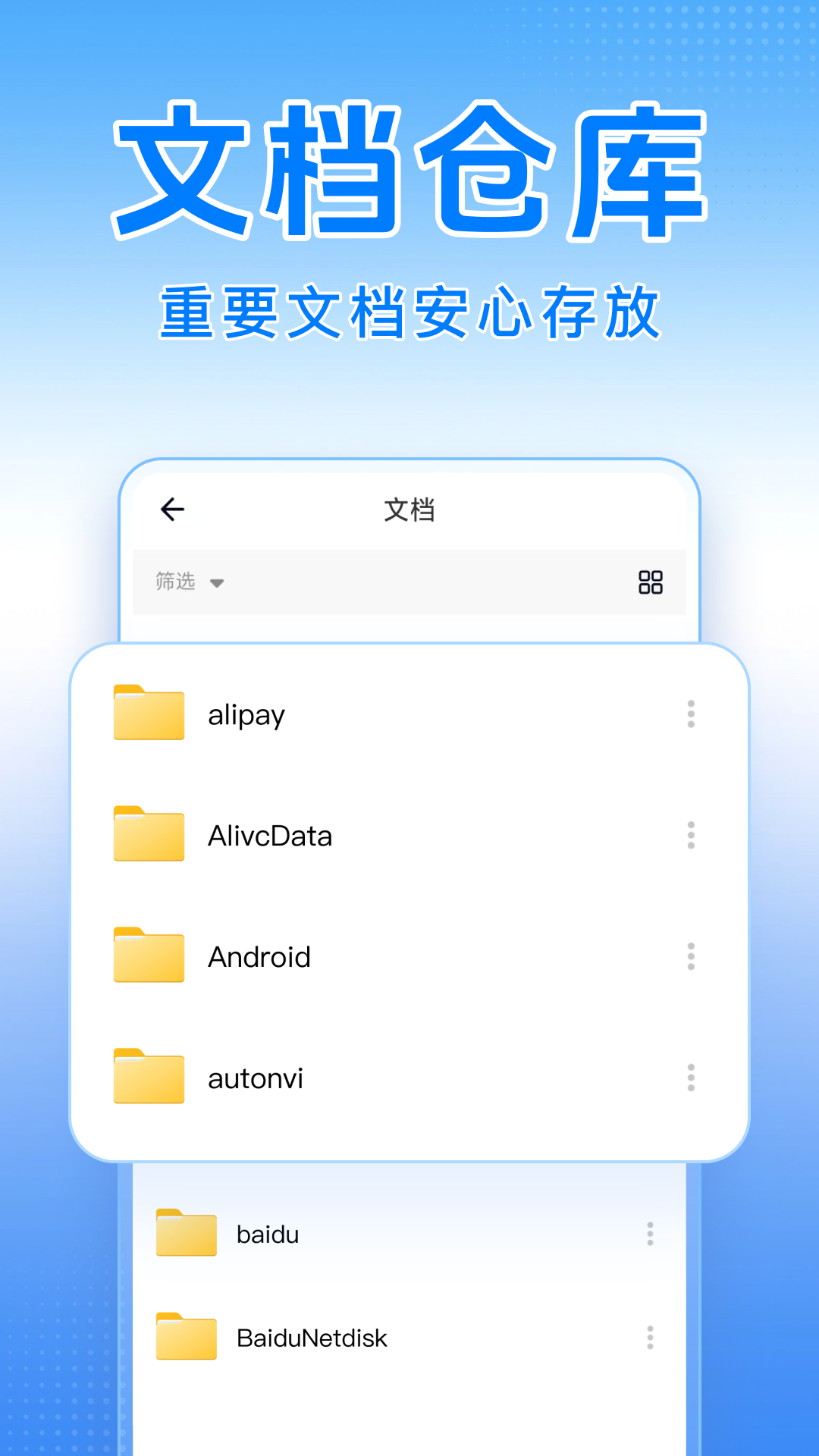This screenshot has height=1456, width=819.
Task: Select the AlivcData list row
Action: (409, 835)
